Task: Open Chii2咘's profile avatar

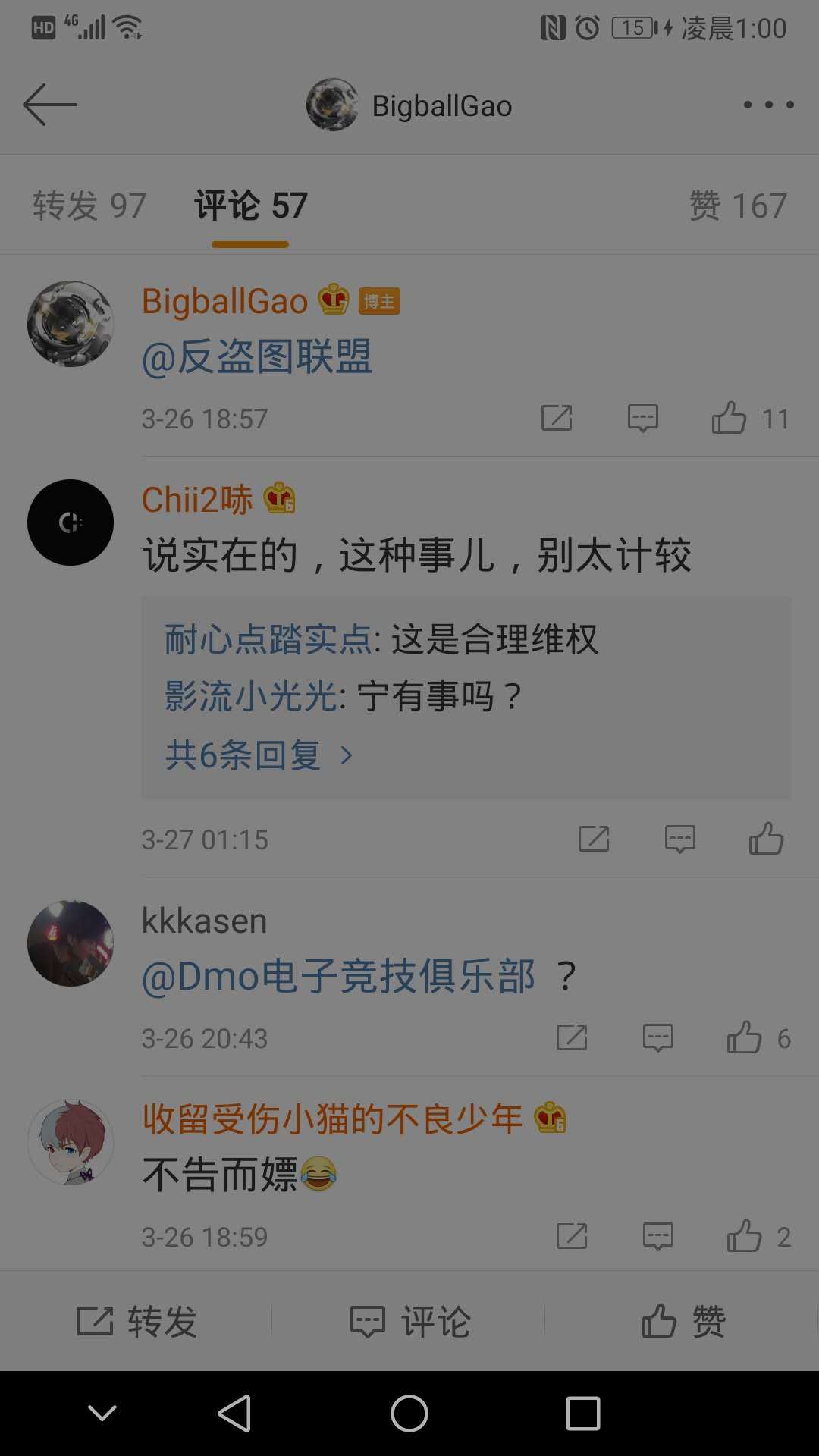Action: tap(71, 522)
